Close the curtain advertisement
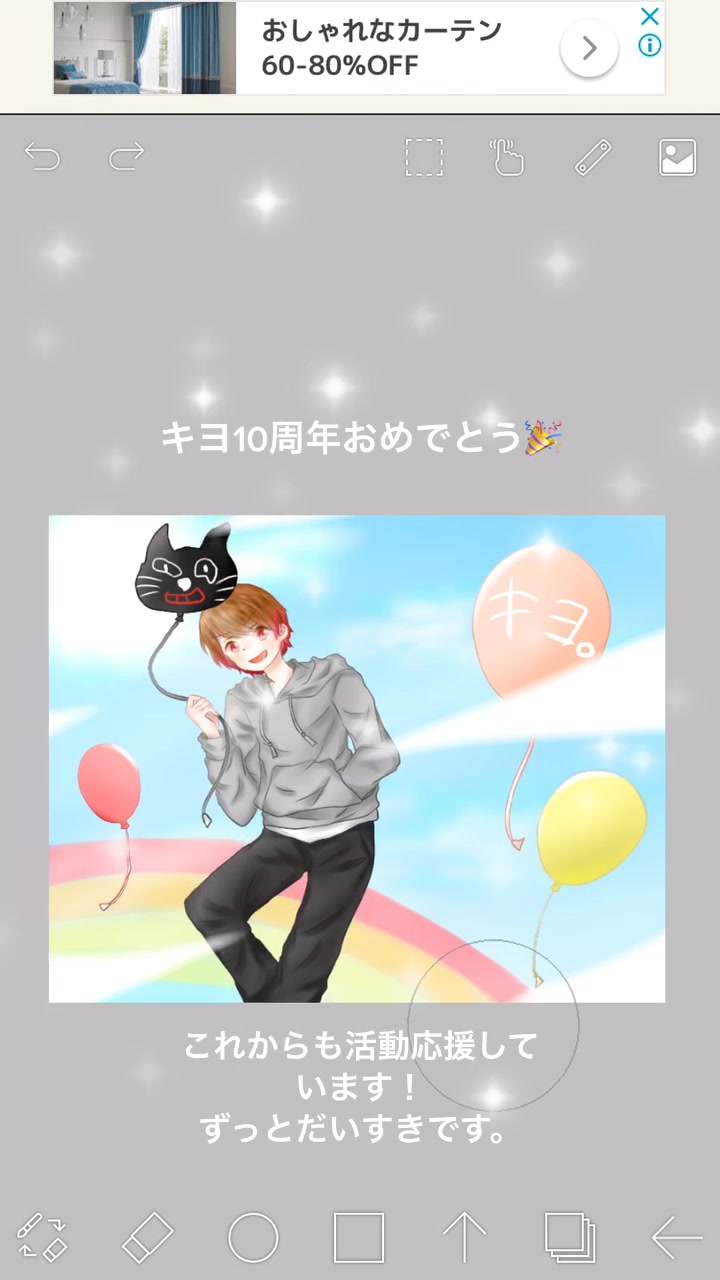The width and height of the screenshot is (720, 1280). (650, 16)
